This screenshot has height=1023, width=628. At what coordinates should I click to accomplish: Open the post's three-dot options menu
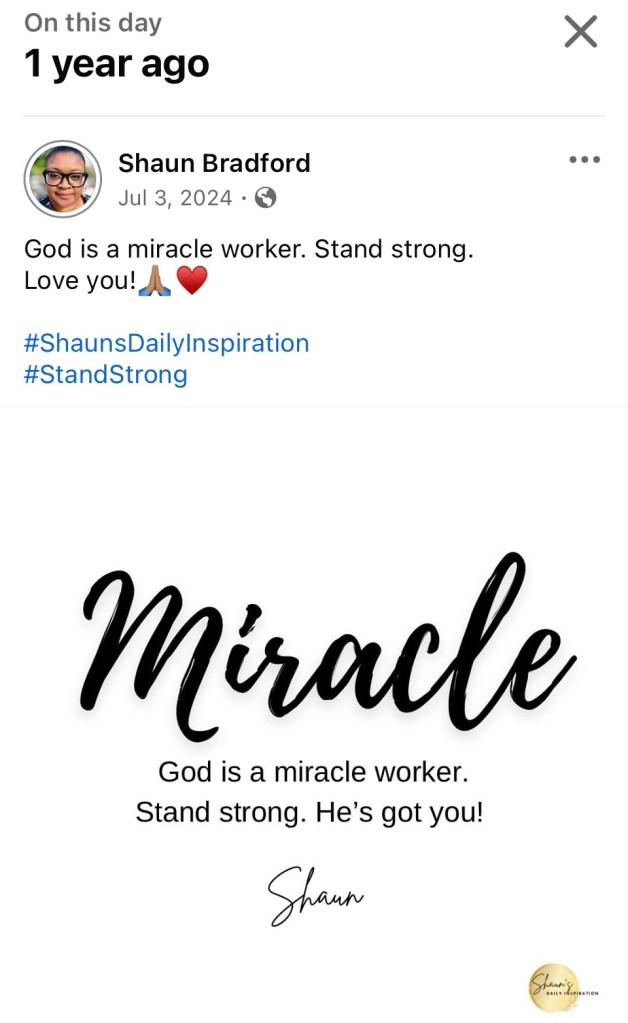click(584, 159)
